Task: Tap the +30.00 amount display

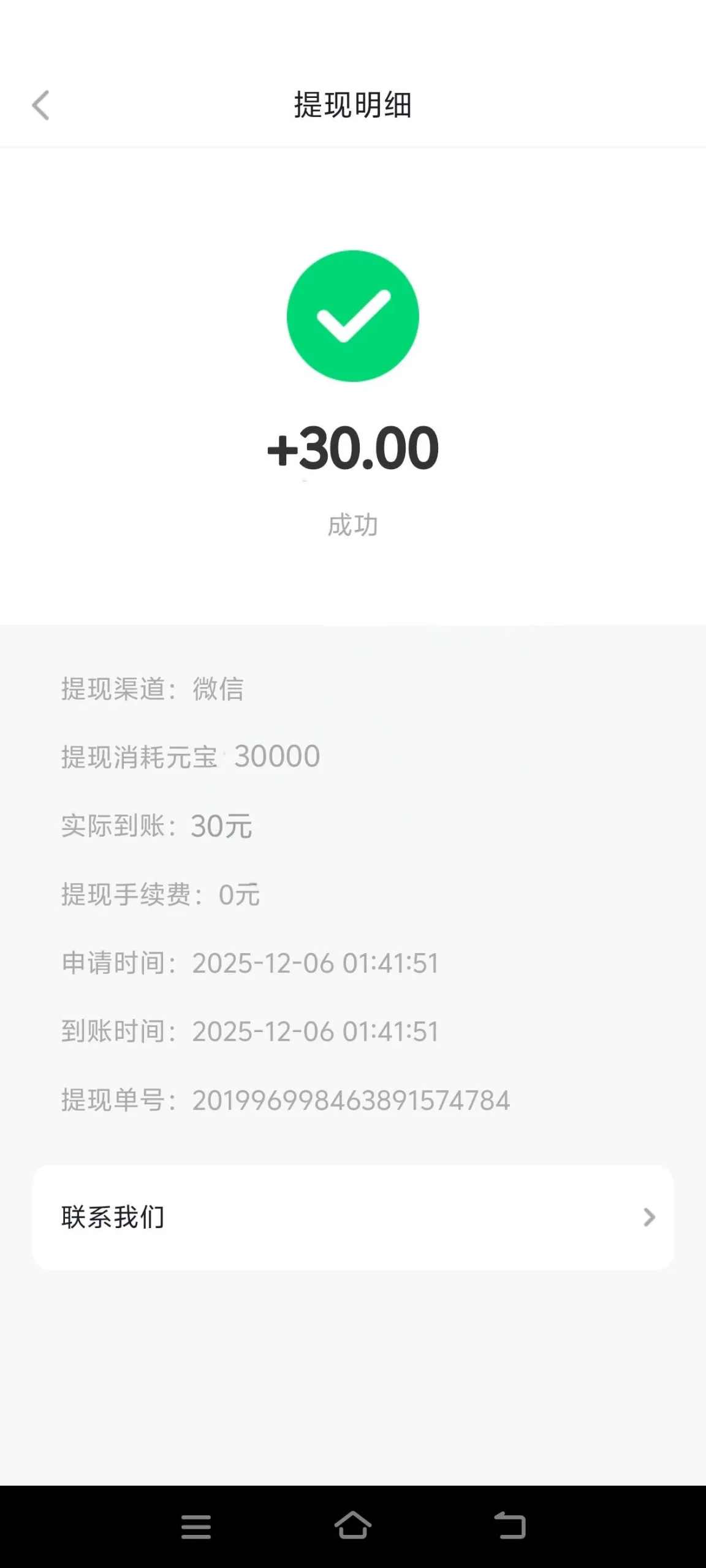Action: [x=352, y=449]
